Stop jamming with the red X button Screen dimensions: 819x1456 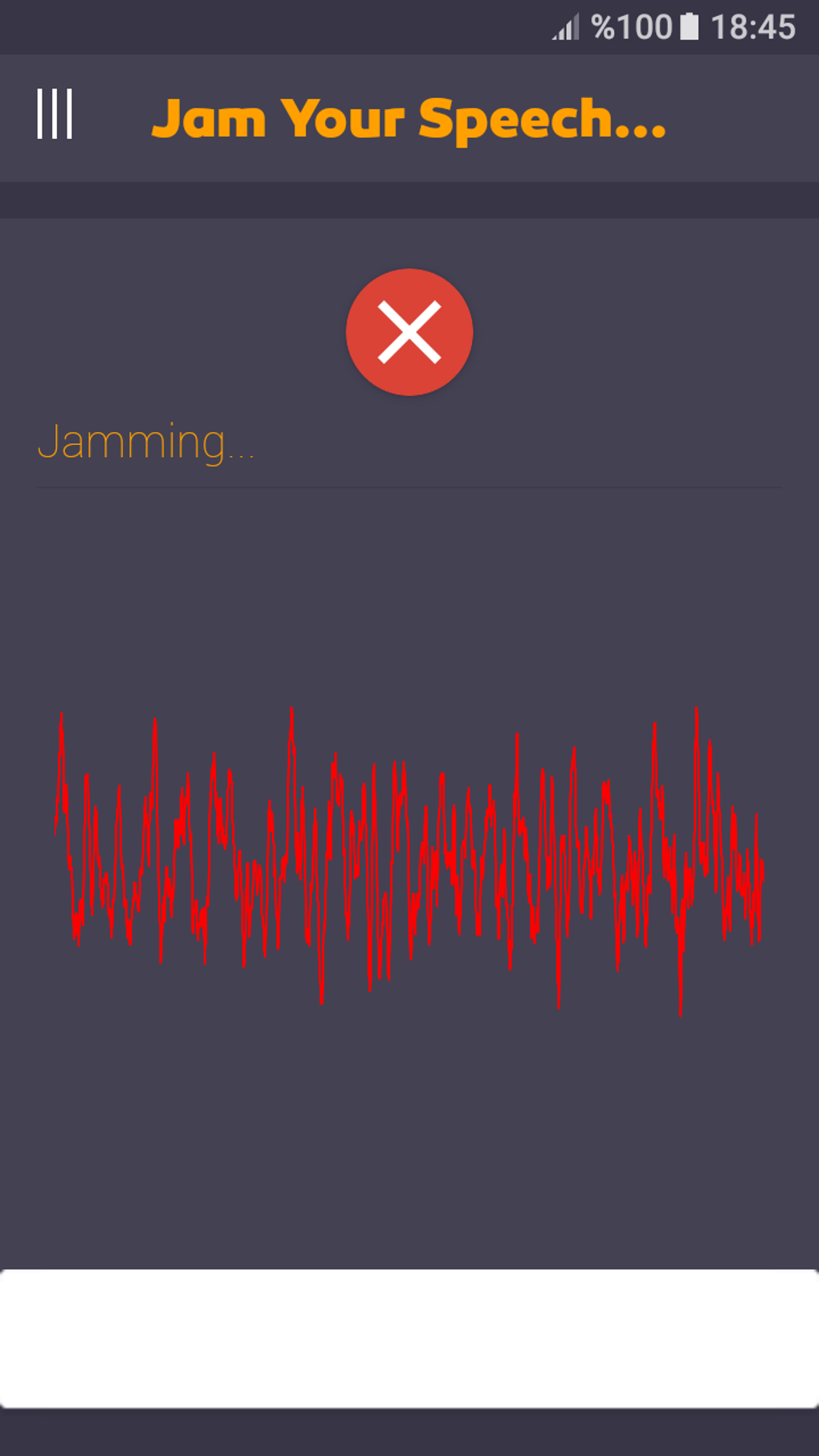click(409, 332)
